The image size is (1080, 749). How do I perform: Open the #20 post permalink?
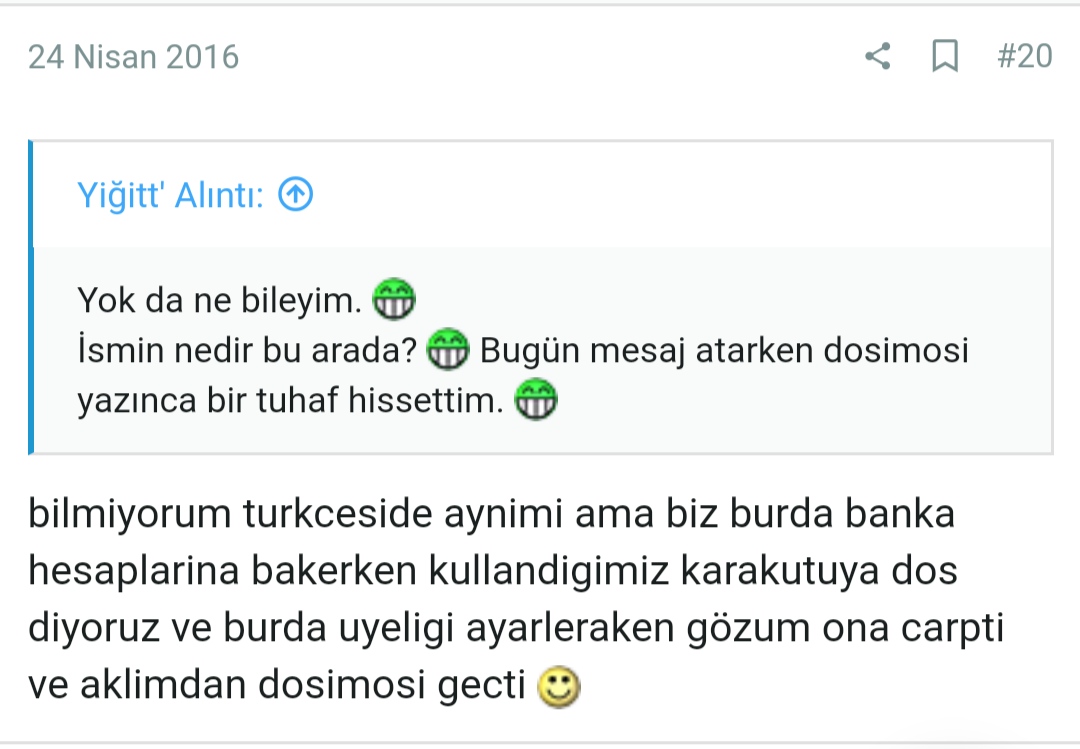pos(1024,56)
